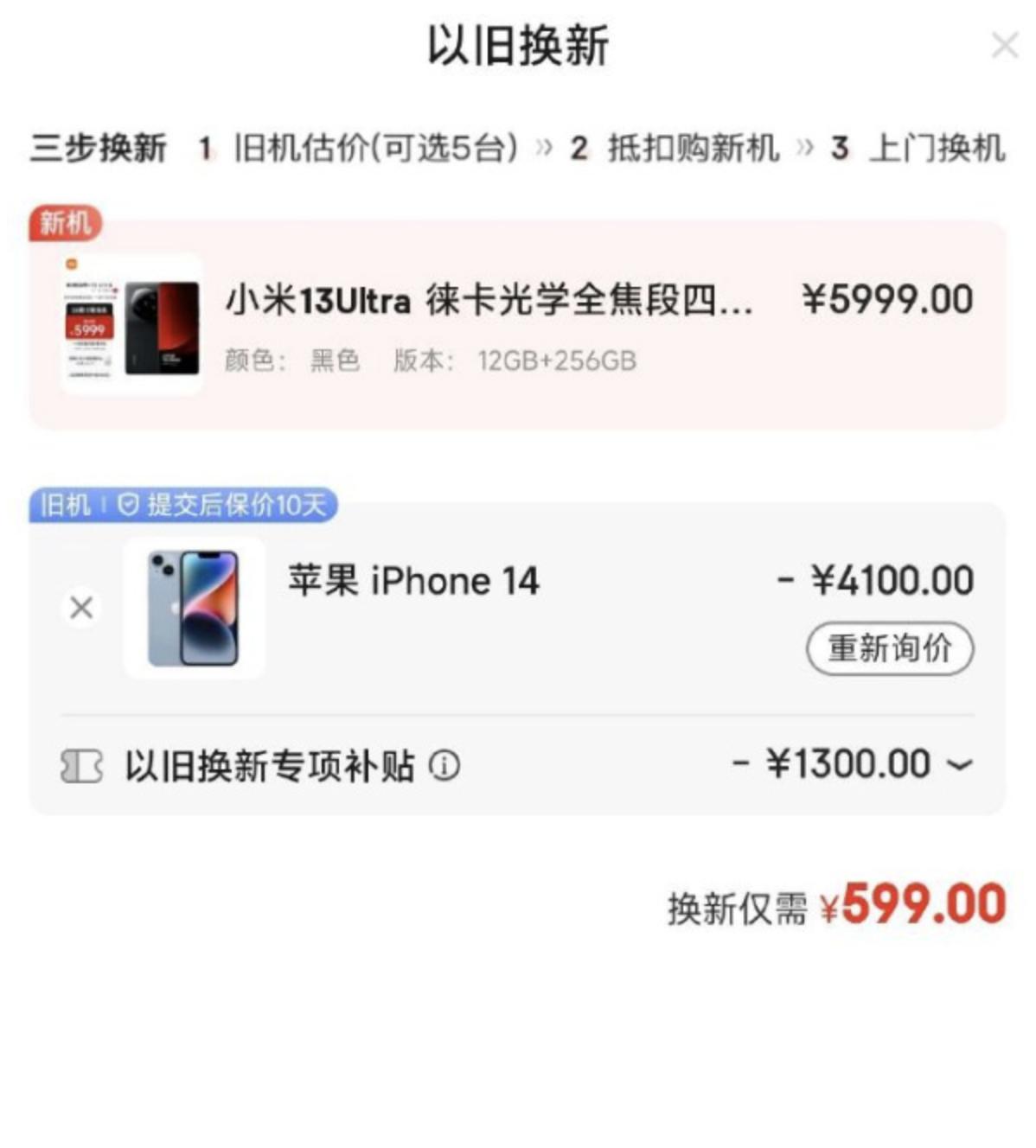Click the 重新询价 button
The image size is (1036, 1148).
coord(889,648)
